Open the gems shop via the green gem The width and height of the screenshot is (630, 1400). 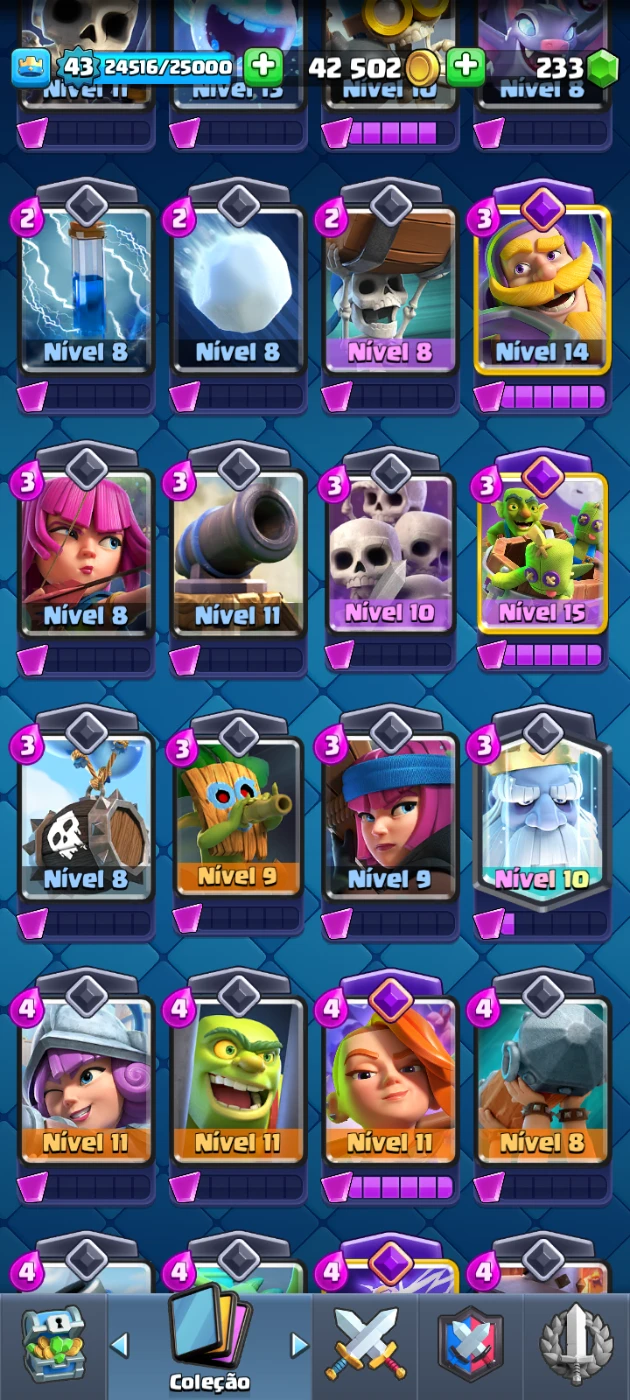coord(601,68)
